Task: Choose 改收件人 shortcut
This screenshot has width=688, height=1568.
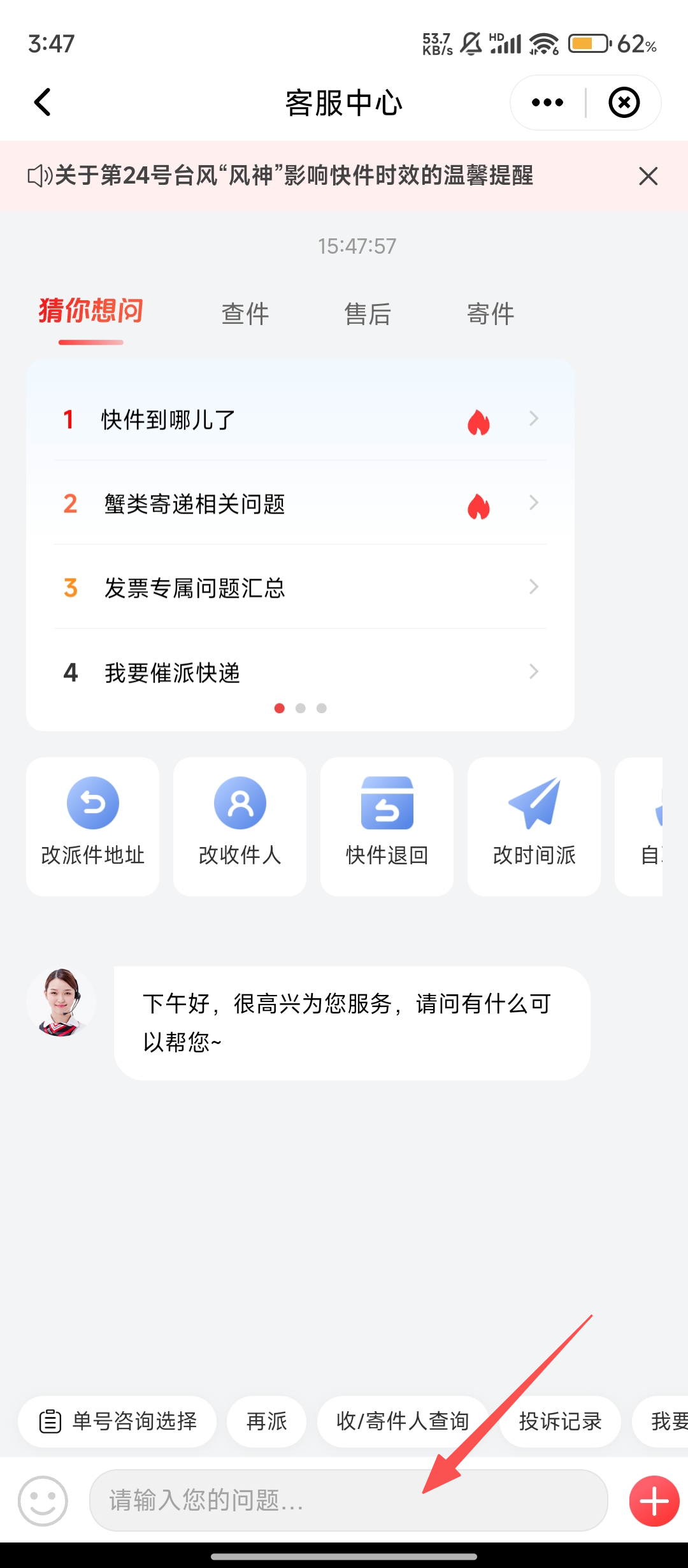Action: [240, 826]
